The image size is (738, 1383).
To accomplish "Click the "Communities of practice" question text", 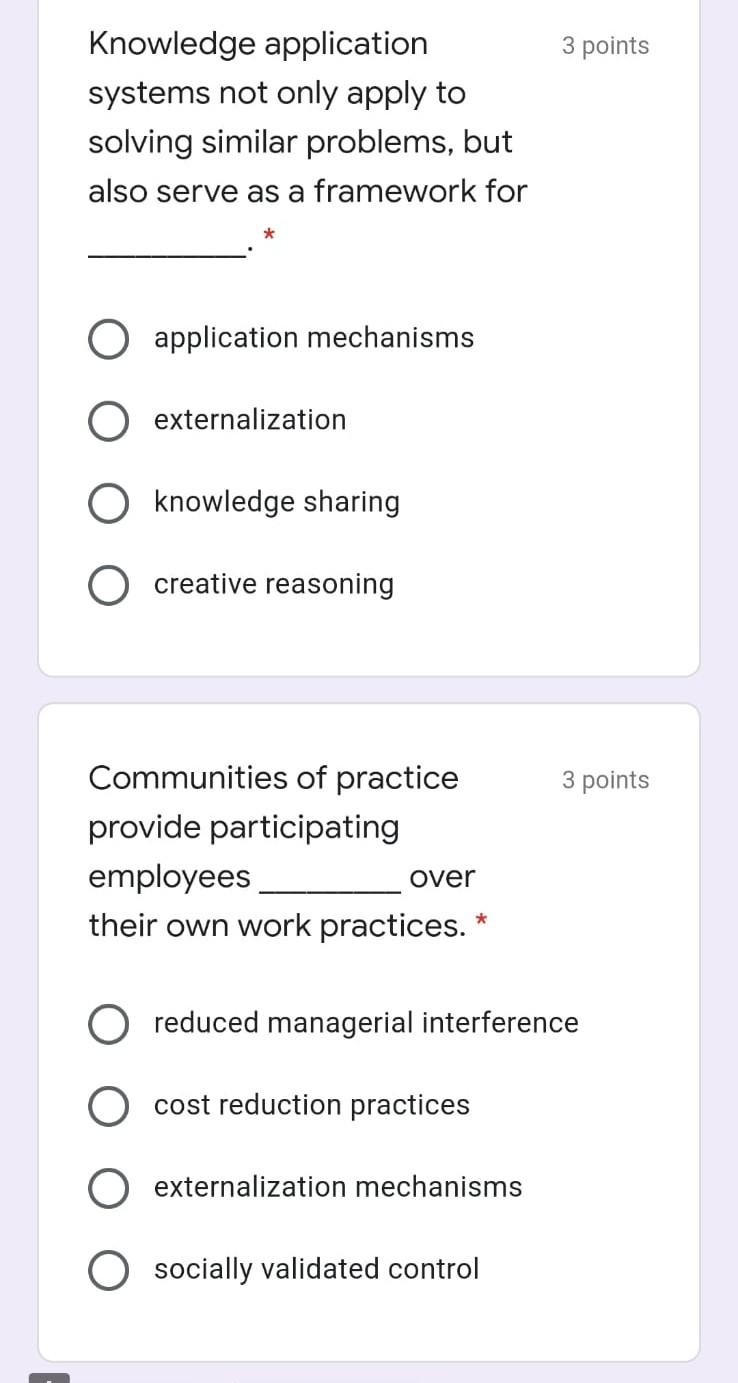I will tap(274, 778).
